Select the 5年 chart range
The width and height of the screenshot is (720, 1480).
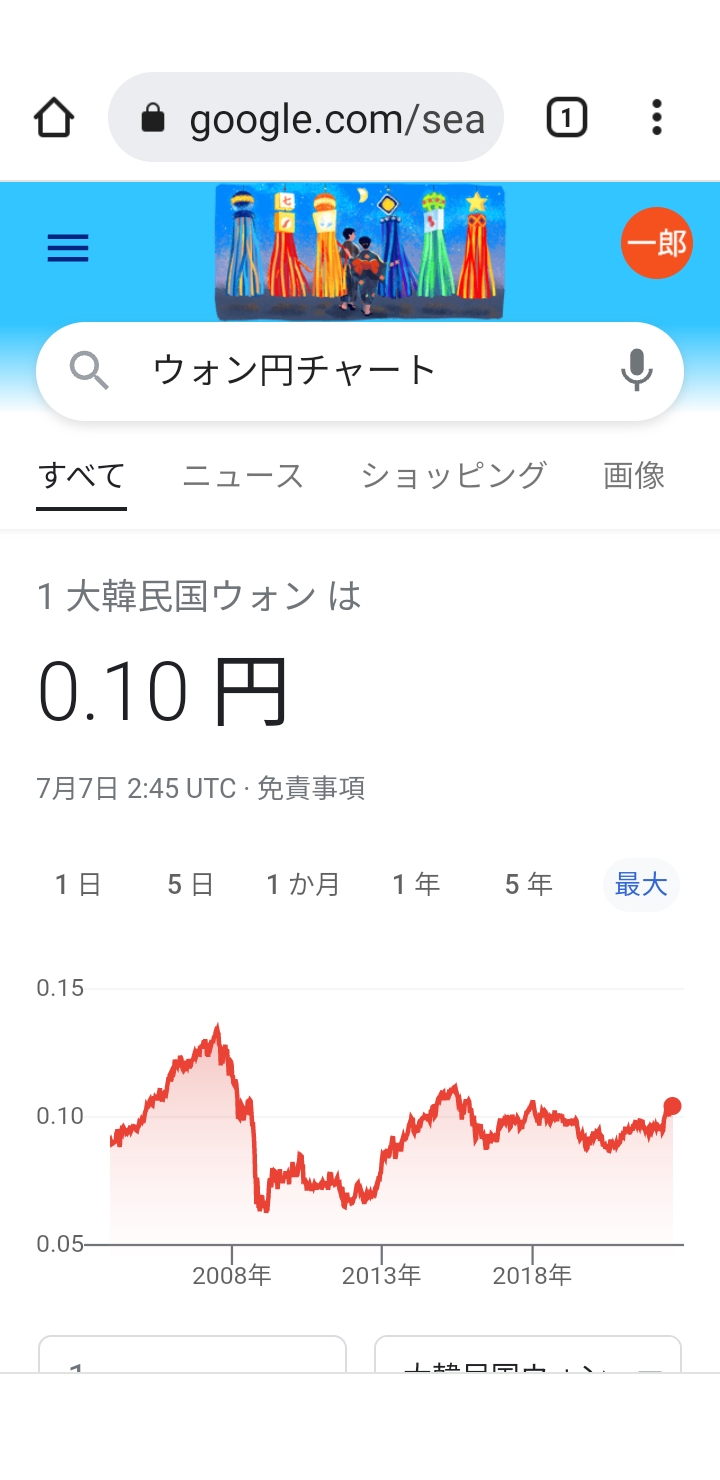(528, 884)
